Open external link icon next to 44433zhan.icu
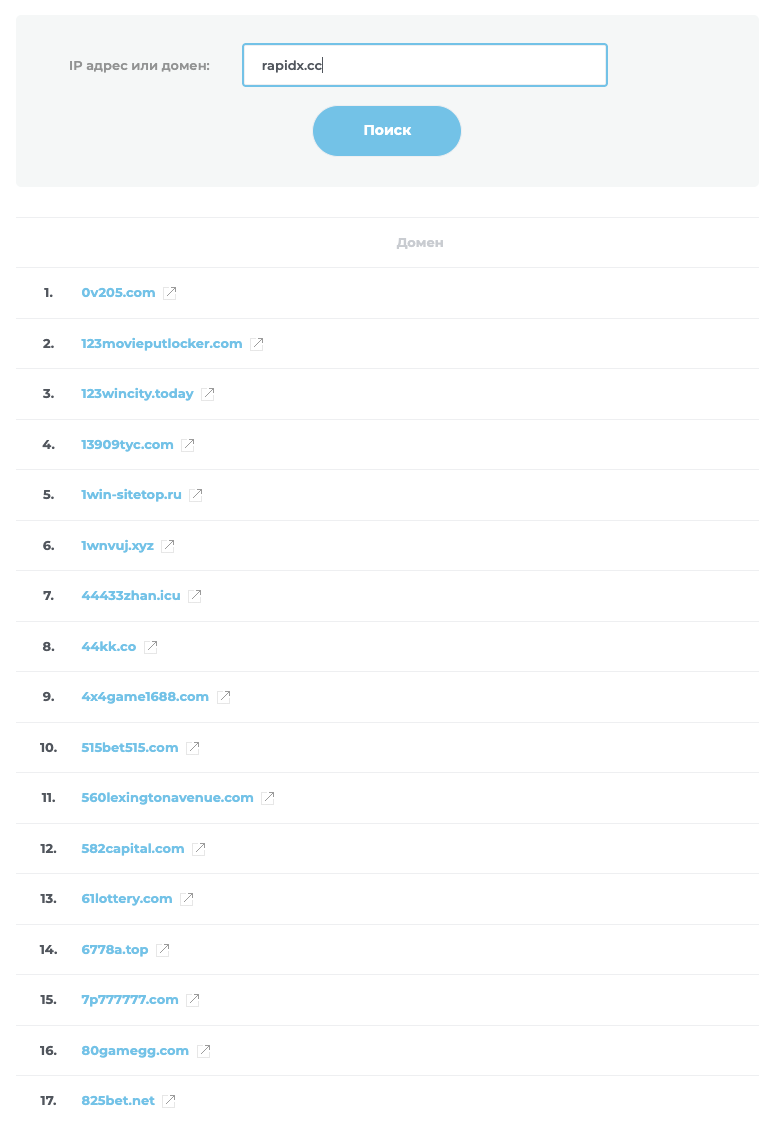 point(195,596)
